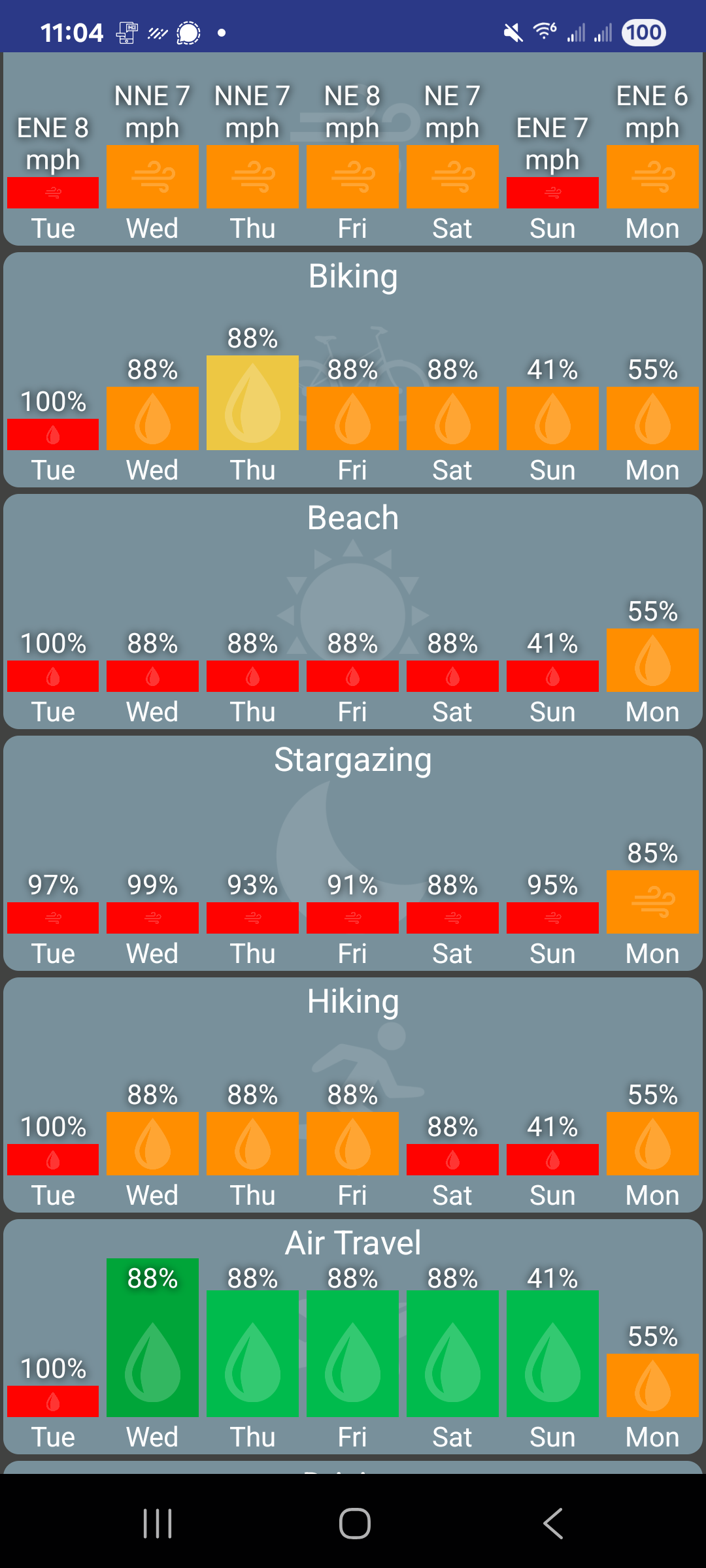The height and width of the screenshot is (1568, 706).
Task: Choose Tuesday's 97% bar in Stargazing
Action: pos(53,918)
